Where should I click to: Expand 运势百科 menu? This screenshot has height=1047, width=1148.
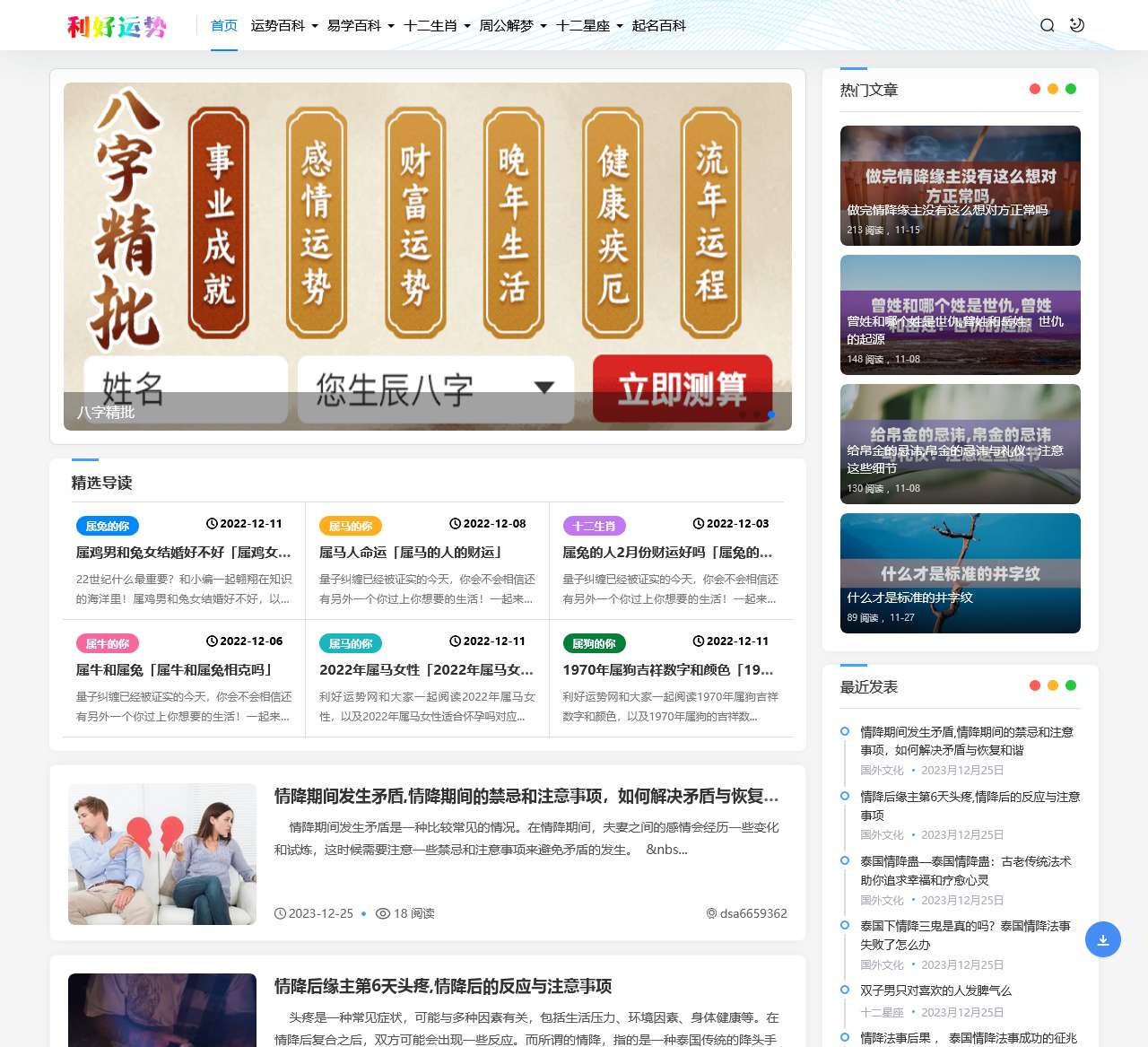[x=283, y=25]
